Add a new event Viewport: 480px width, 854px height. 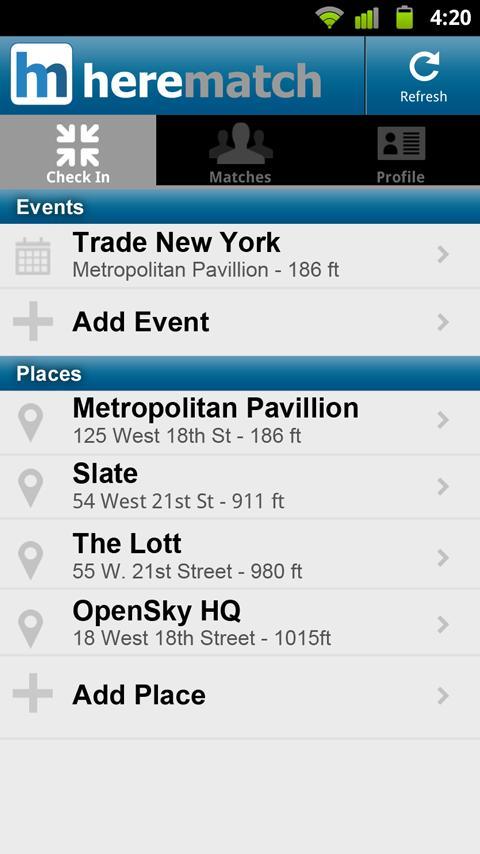(x=240, y=322)
